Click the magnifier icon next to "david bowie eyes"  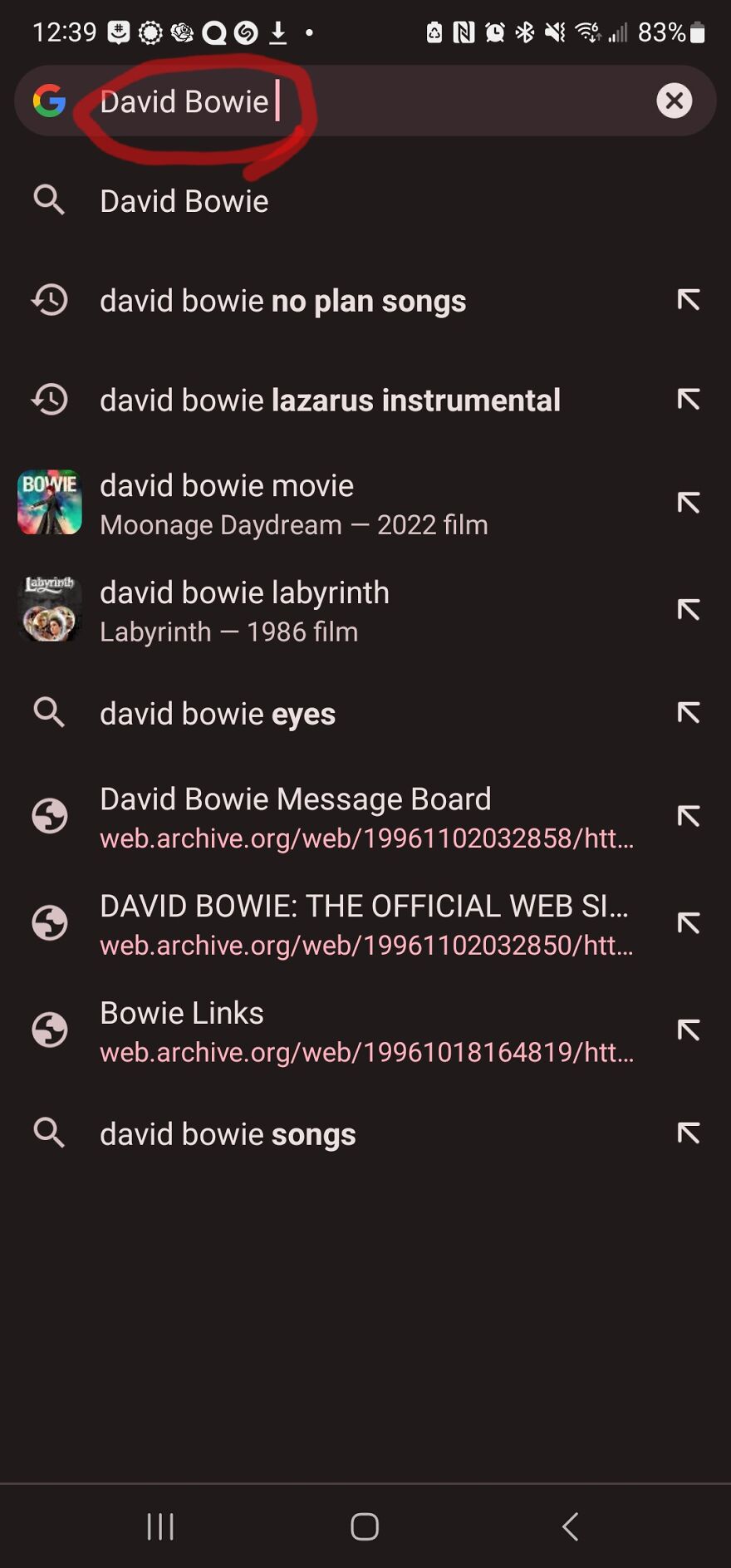tap(49, 713)
